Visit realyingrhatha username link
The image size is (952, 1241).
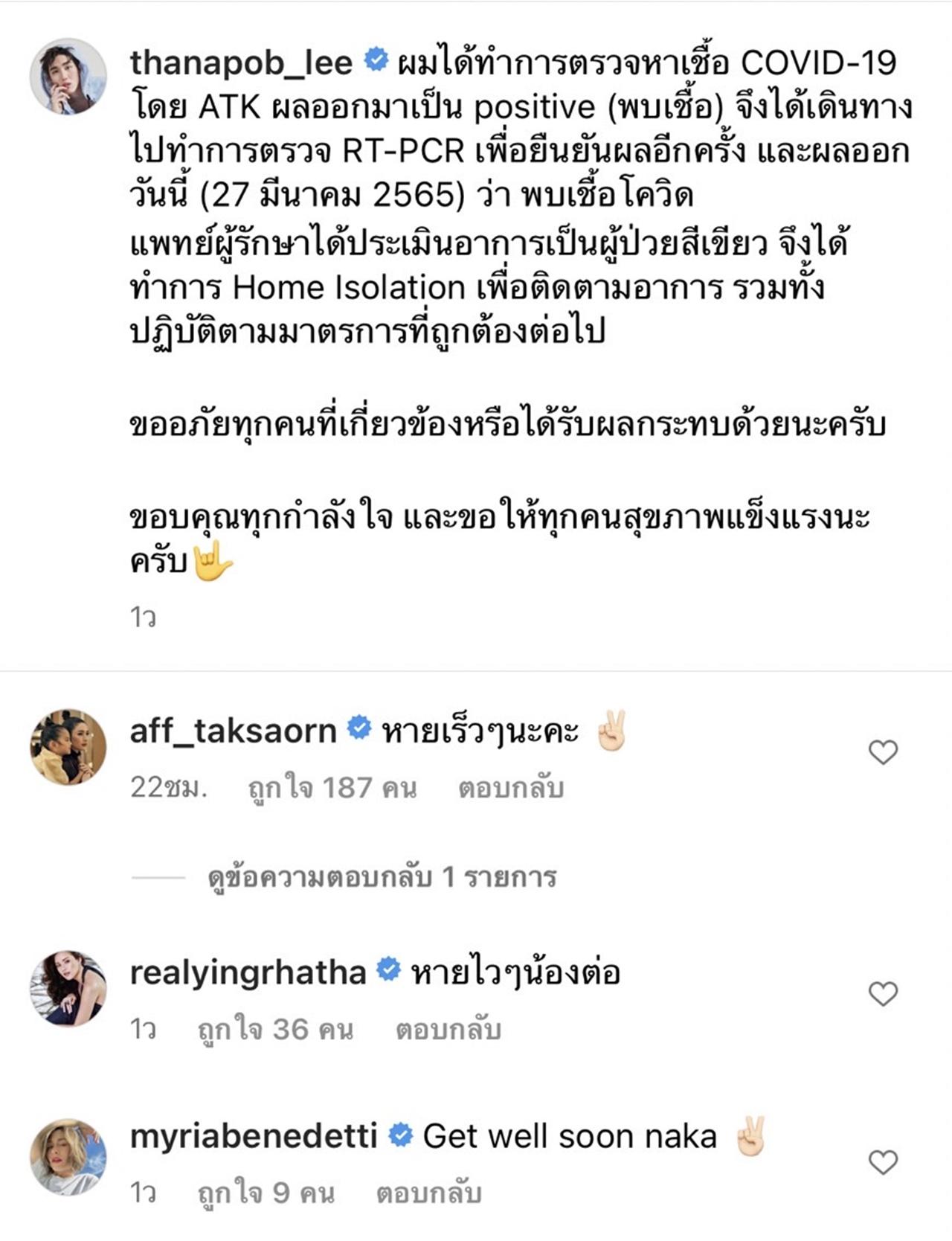(248, 973)
